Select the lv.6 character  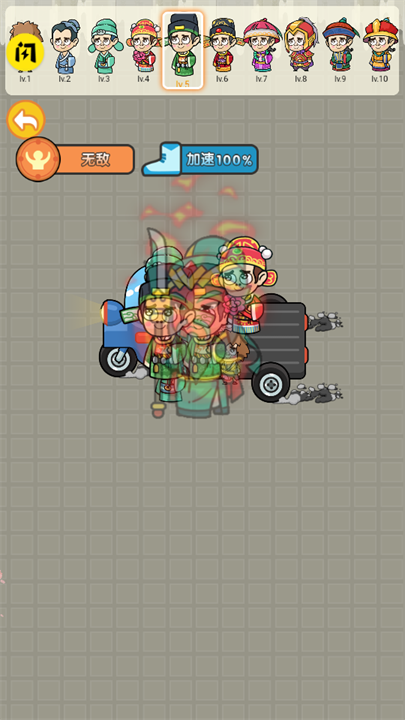[x=222, y=51]
